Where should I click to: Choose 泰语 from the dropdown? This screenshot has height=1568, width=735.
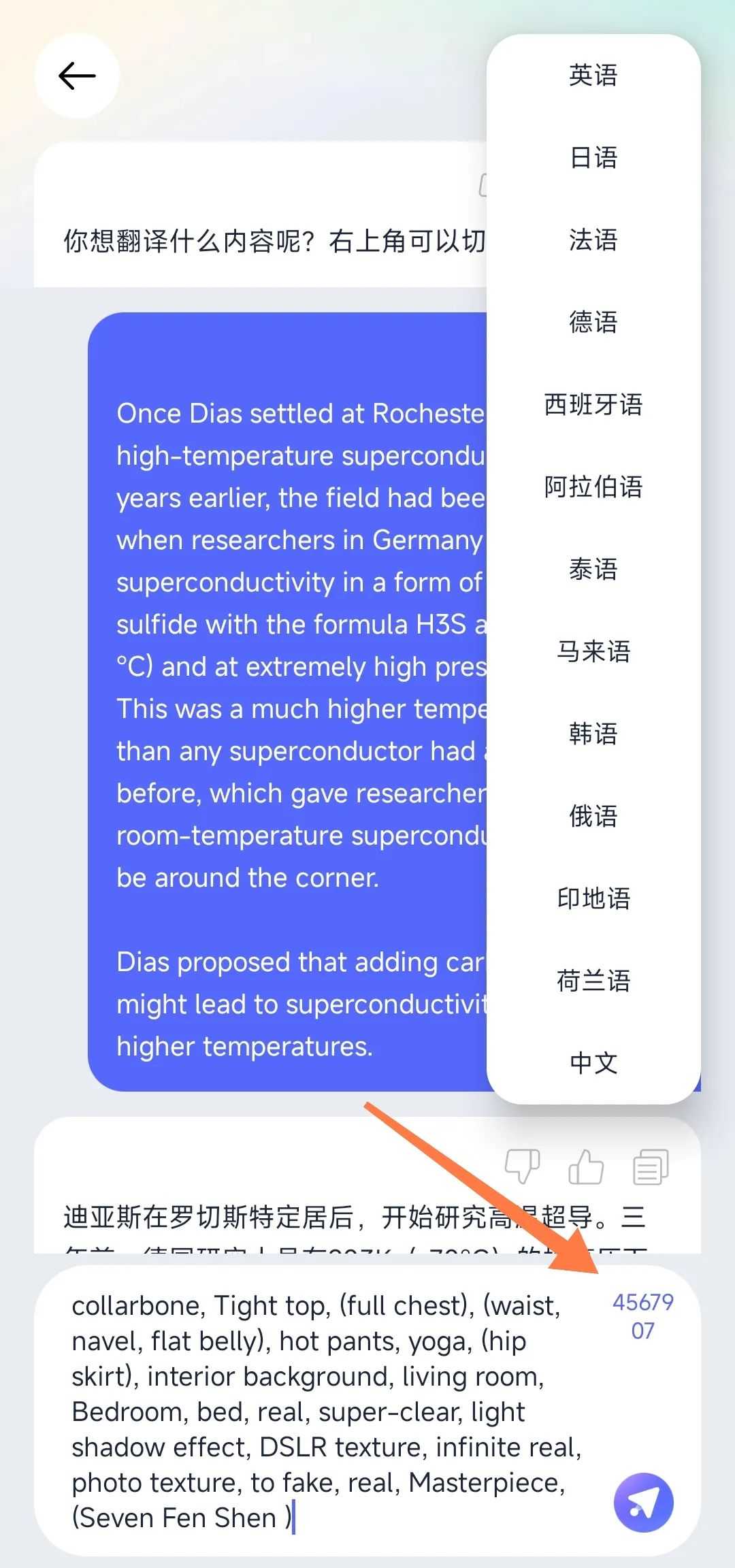point(593,569)
